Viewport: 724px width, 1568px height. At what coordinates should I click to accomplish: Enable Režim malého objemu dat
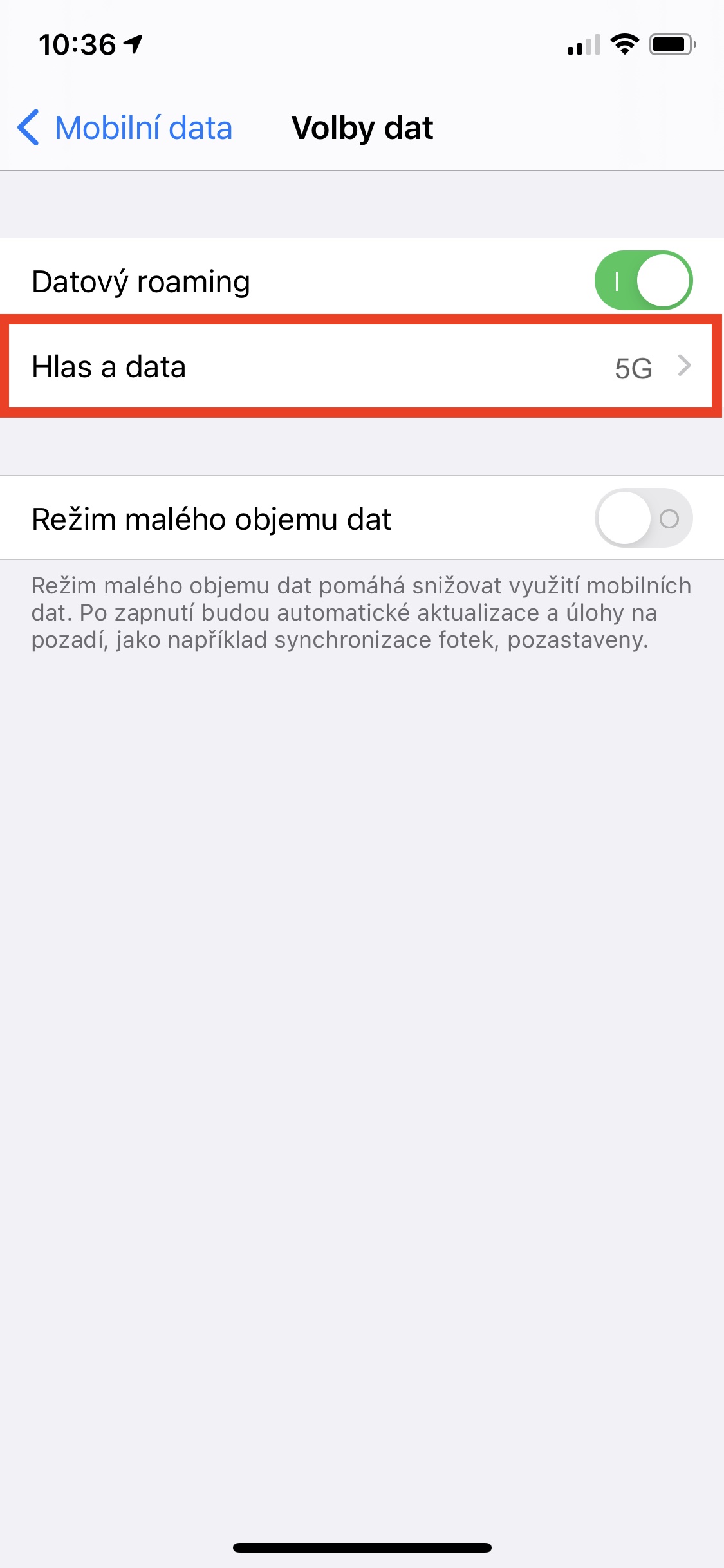(643, 518)
